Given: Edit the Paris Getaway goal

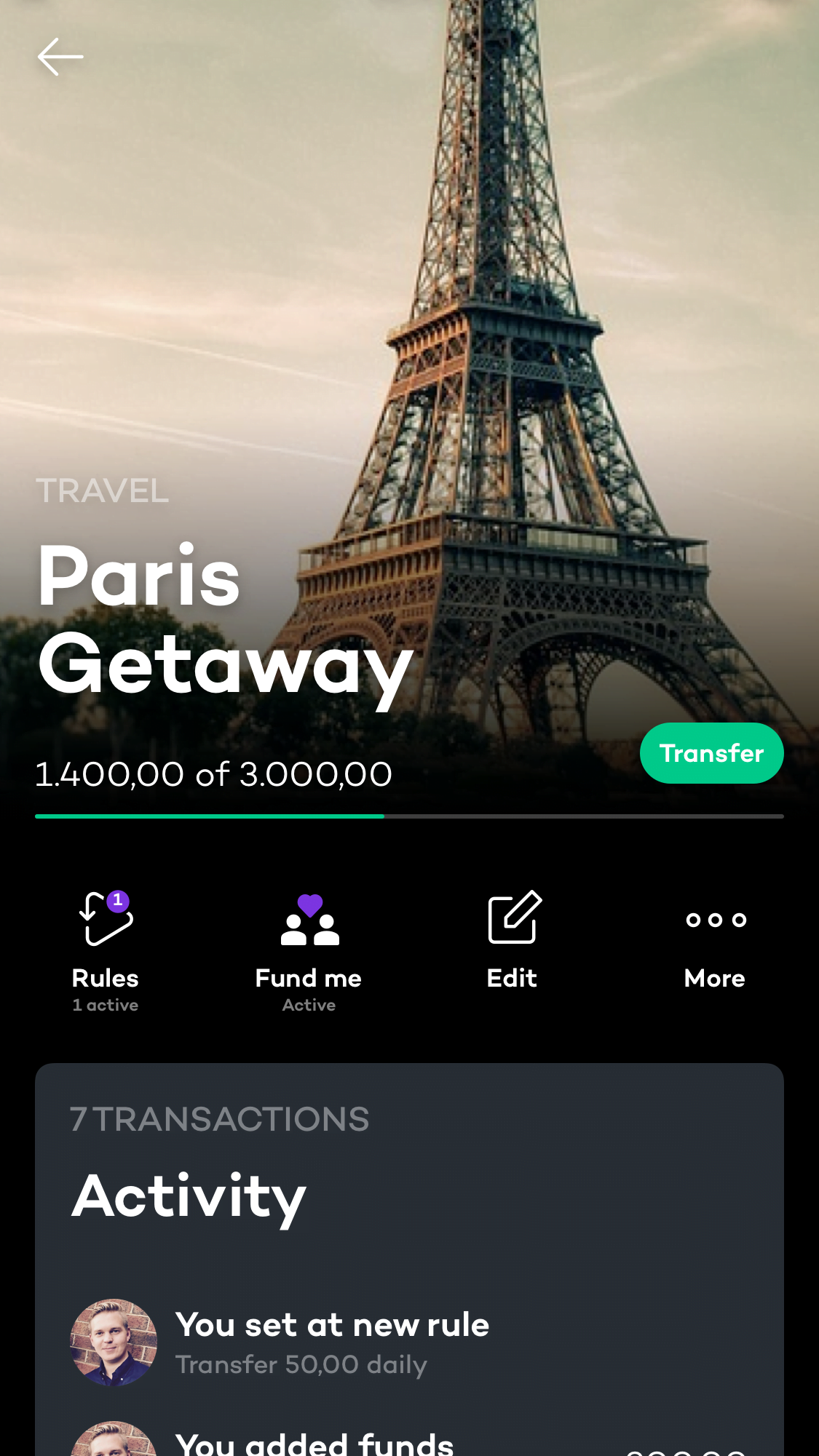Looking at the screenshot, I should tap(513, 940).
